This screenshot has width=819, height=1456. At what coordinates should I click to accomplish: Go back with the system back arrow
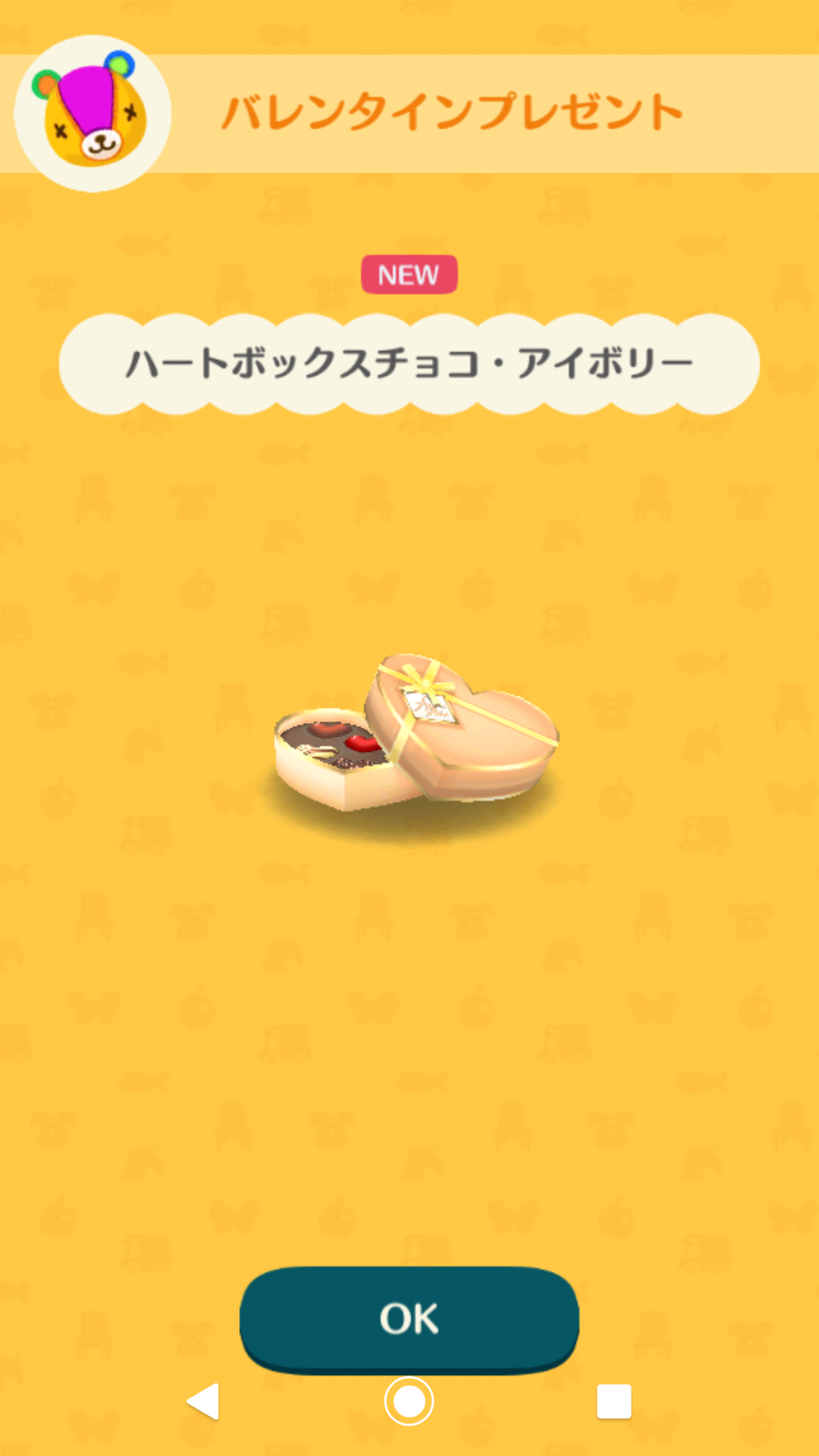coord(203,1401)
